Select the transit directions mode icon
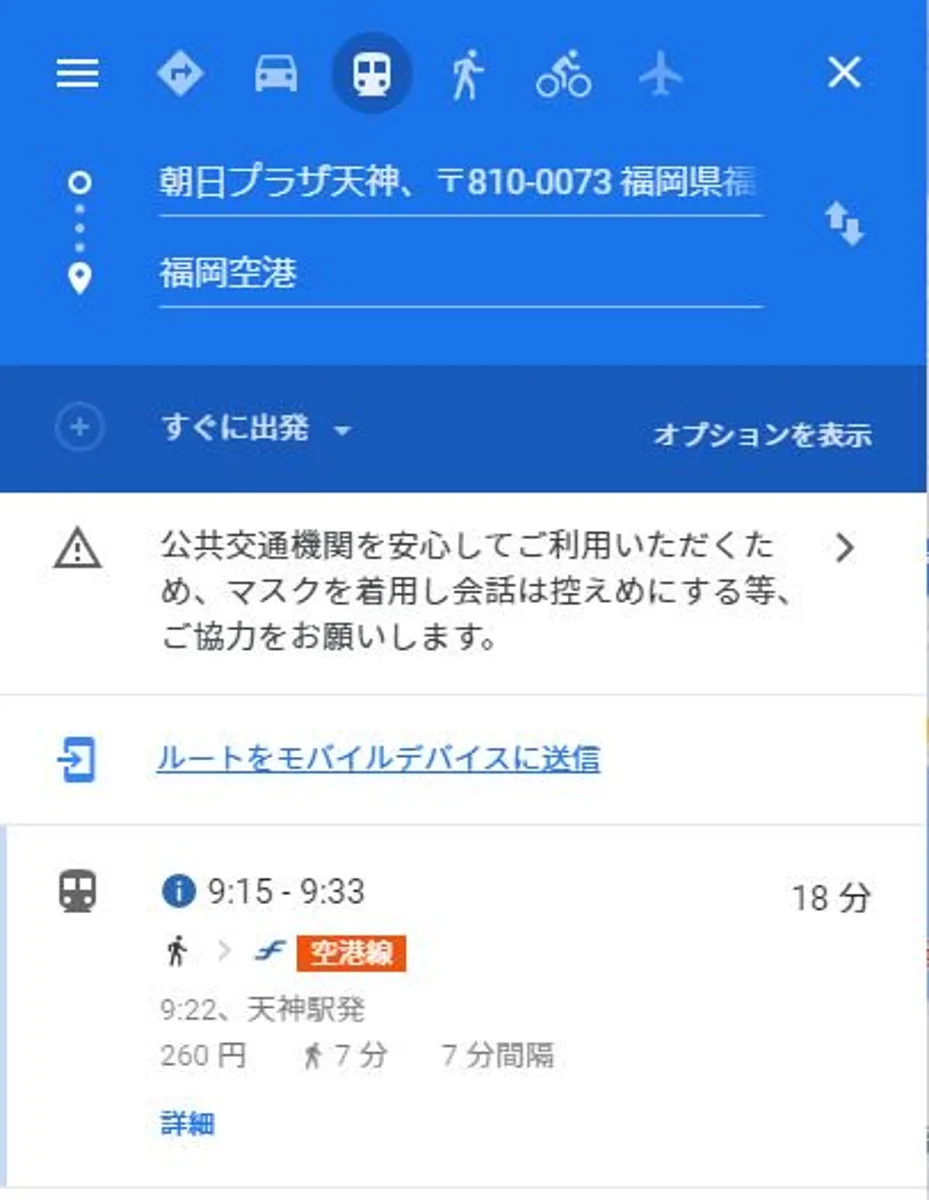929x1200 pixels. coord(371,73)
